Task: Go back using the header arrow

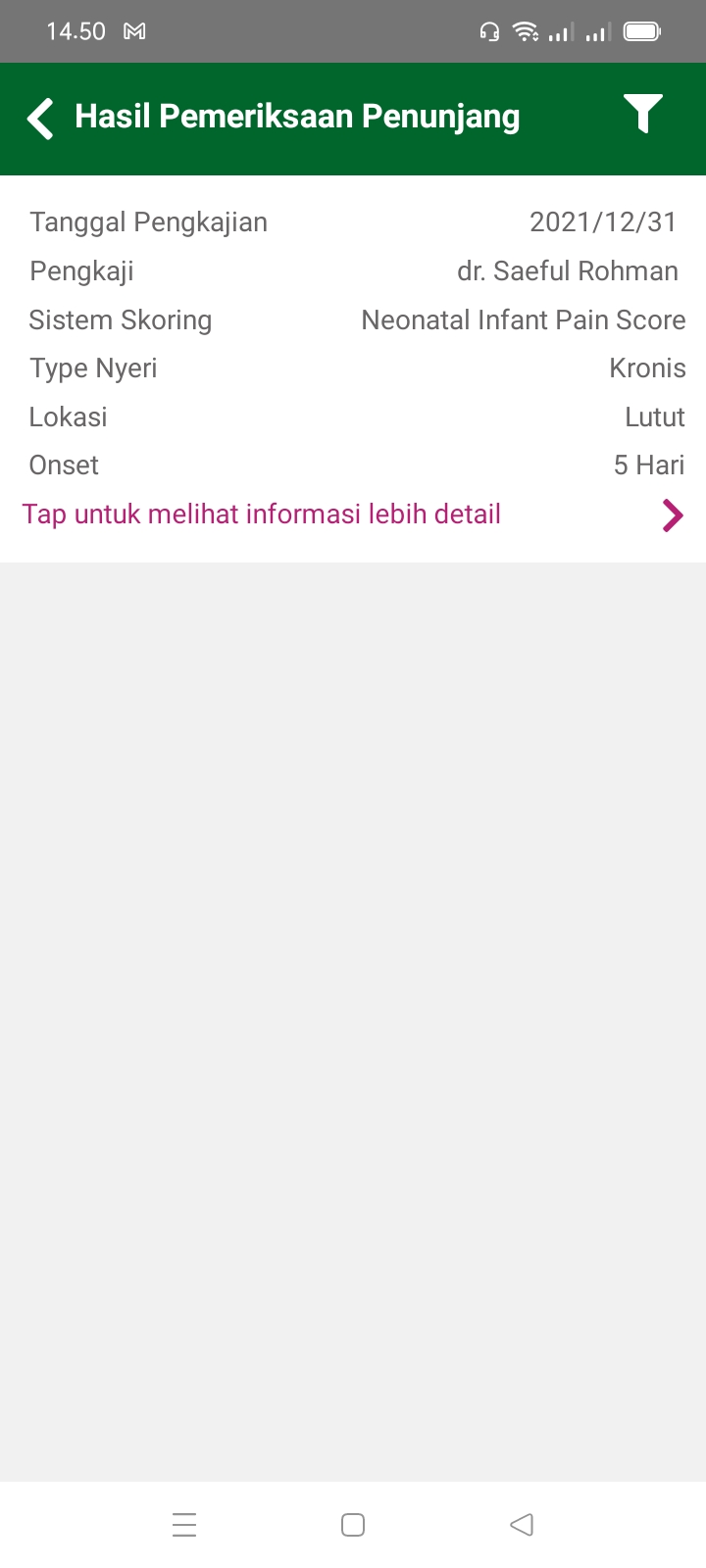Action: coord(40,119)
